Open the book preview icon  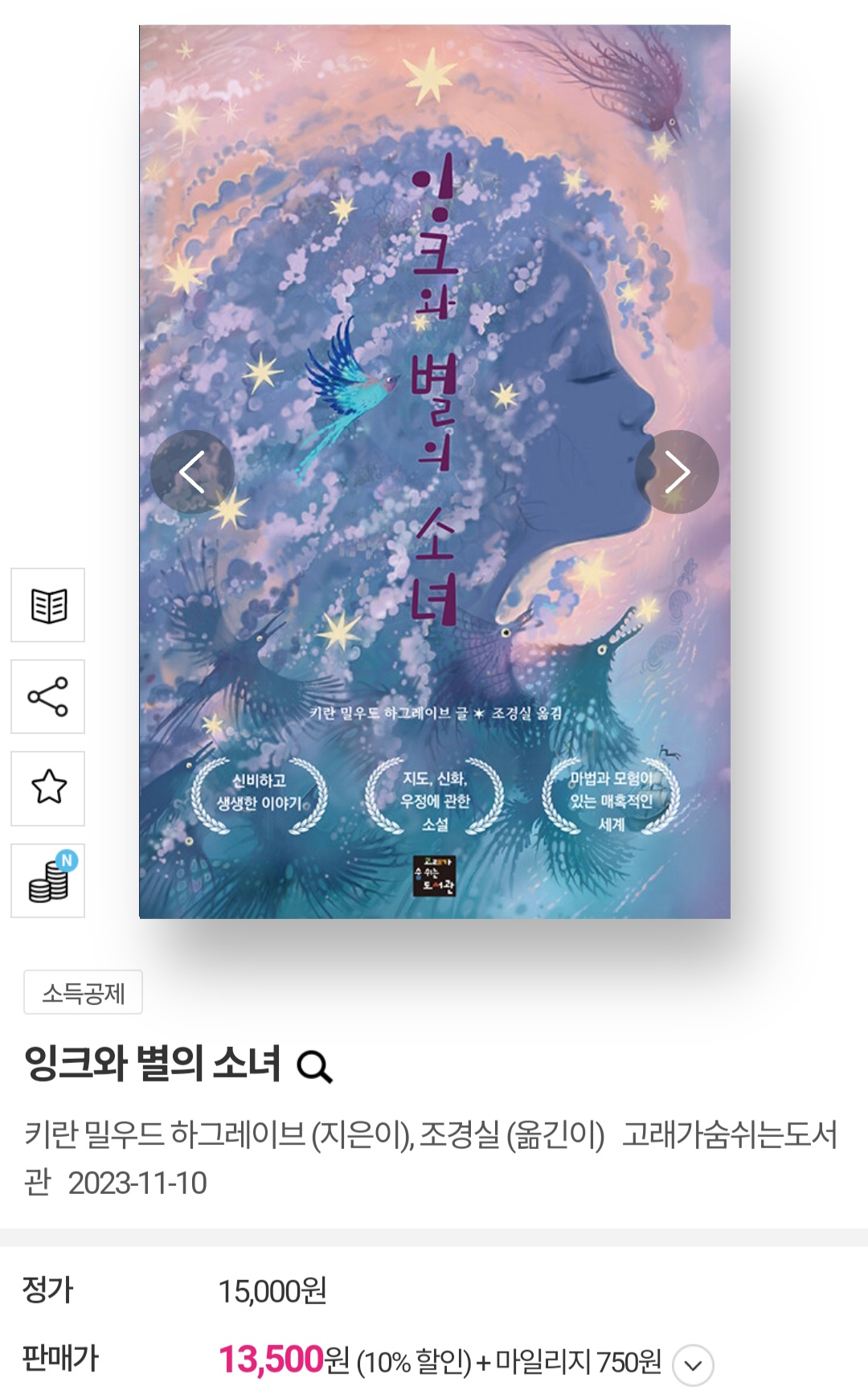coord(48,605)
